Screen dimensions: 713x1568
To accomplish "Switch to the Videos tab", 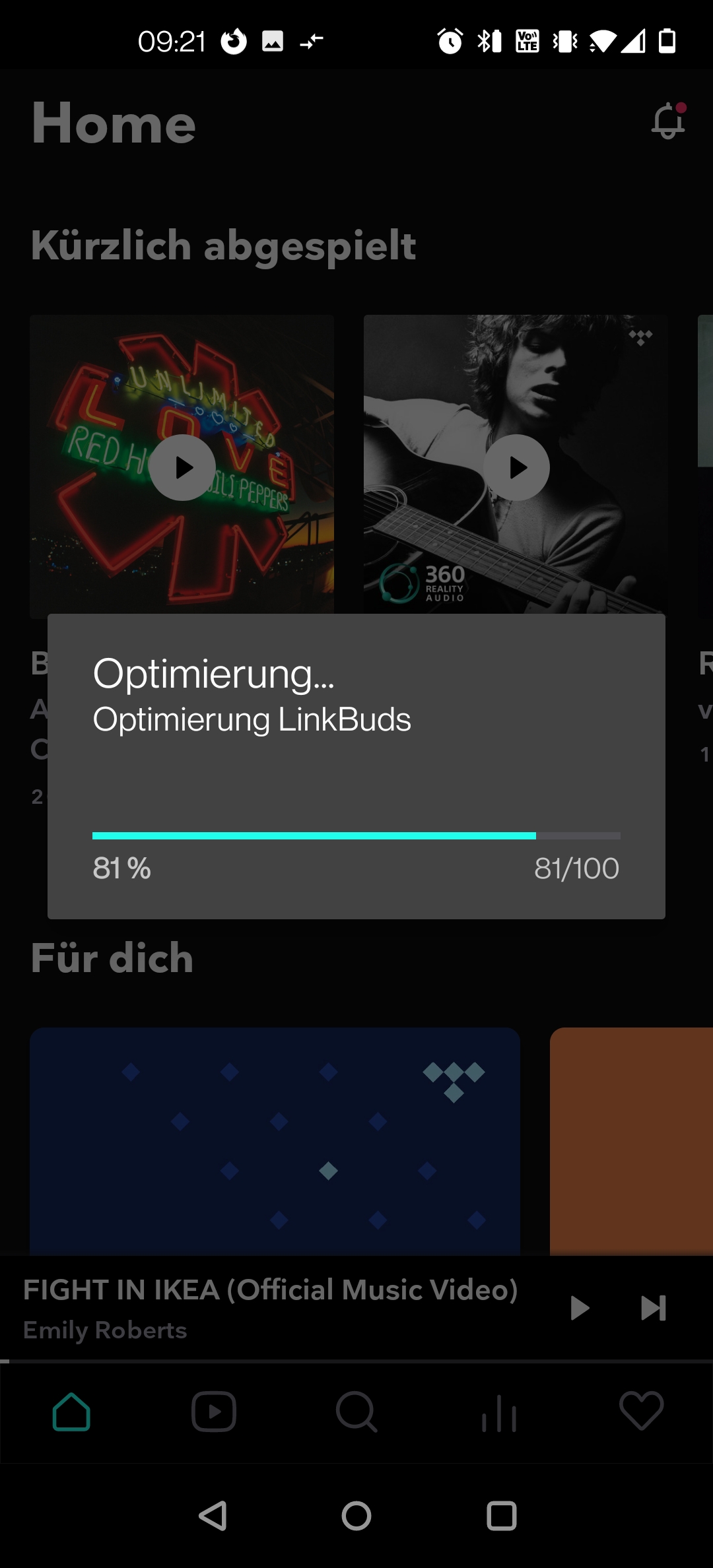I will click(x=214, y=1412).
